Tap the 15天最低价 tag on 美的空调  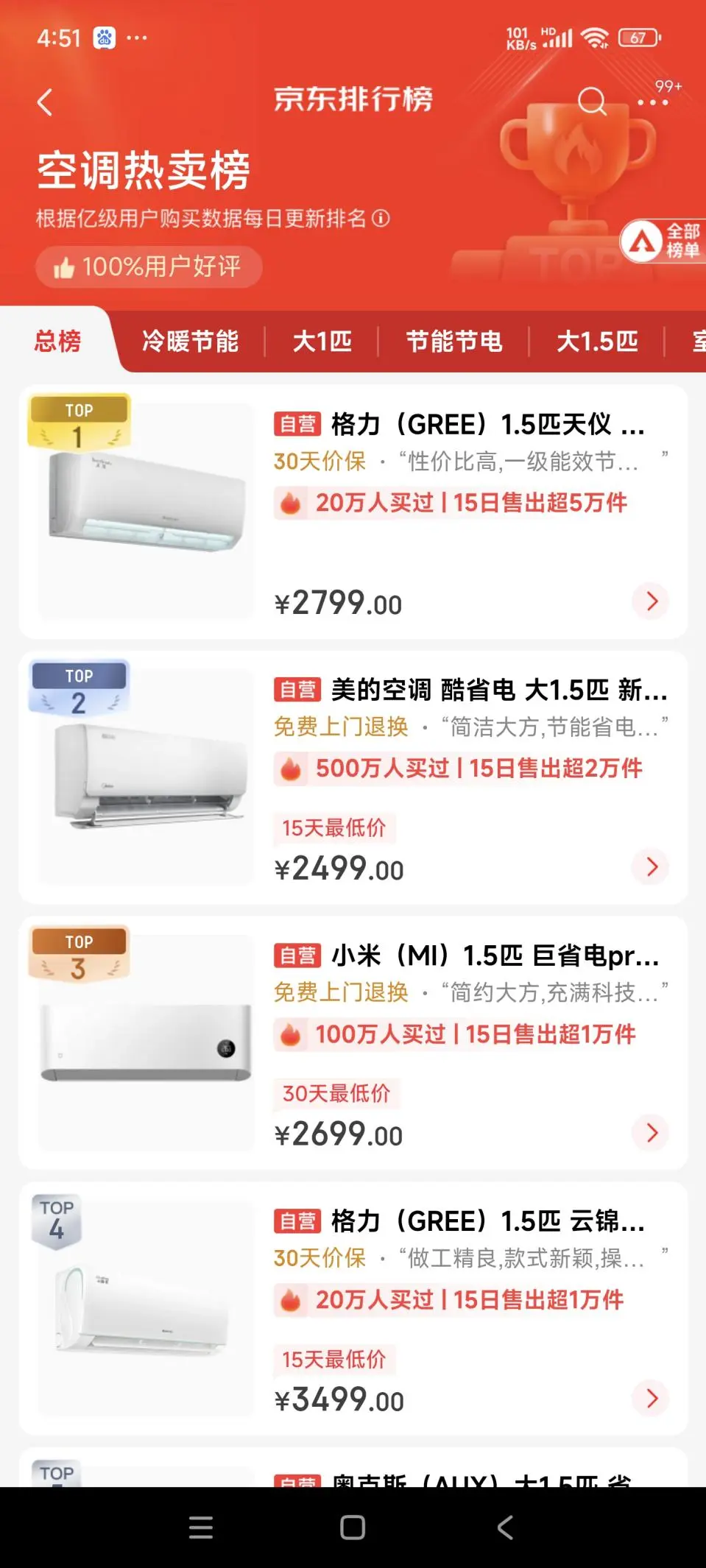336,828
